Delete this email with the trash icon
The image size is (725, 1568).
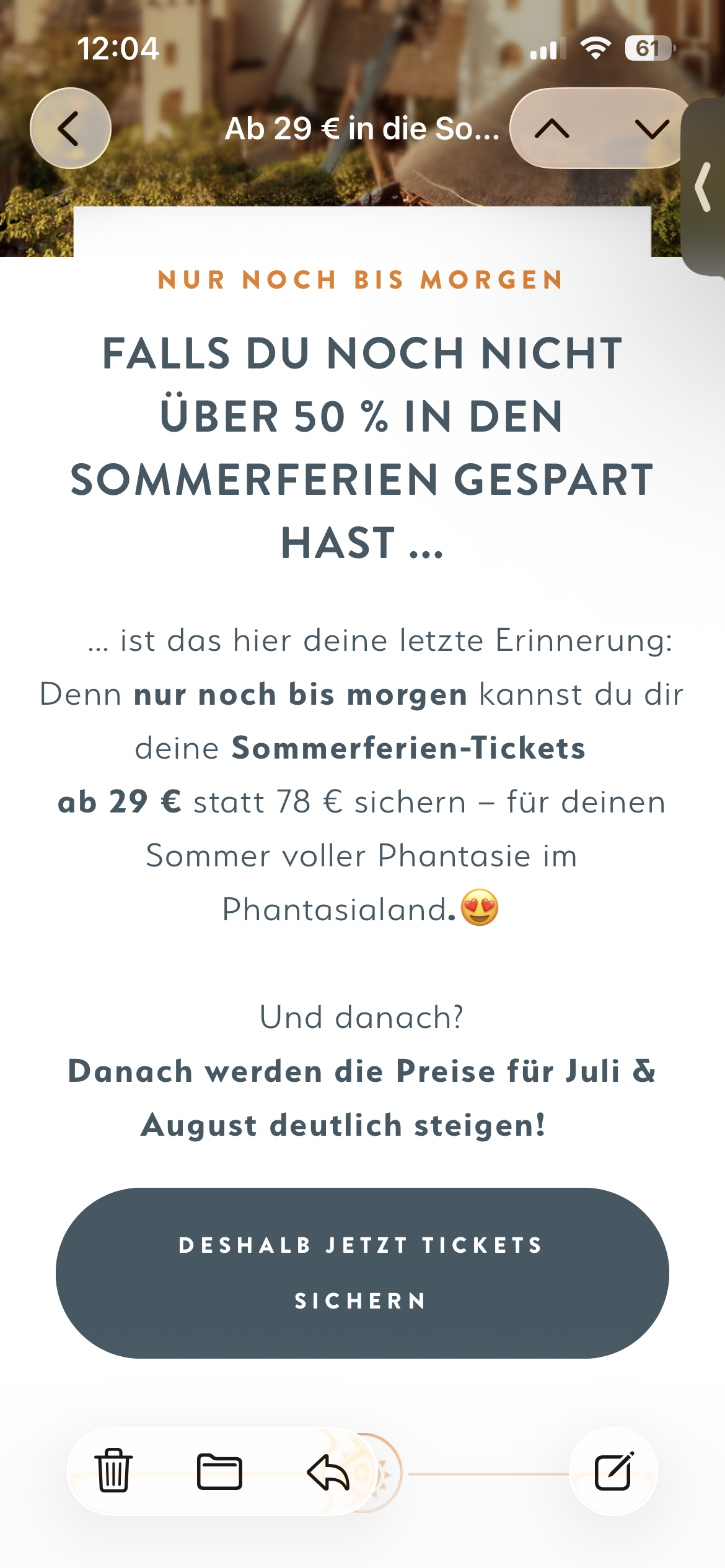click(113, 1471)
